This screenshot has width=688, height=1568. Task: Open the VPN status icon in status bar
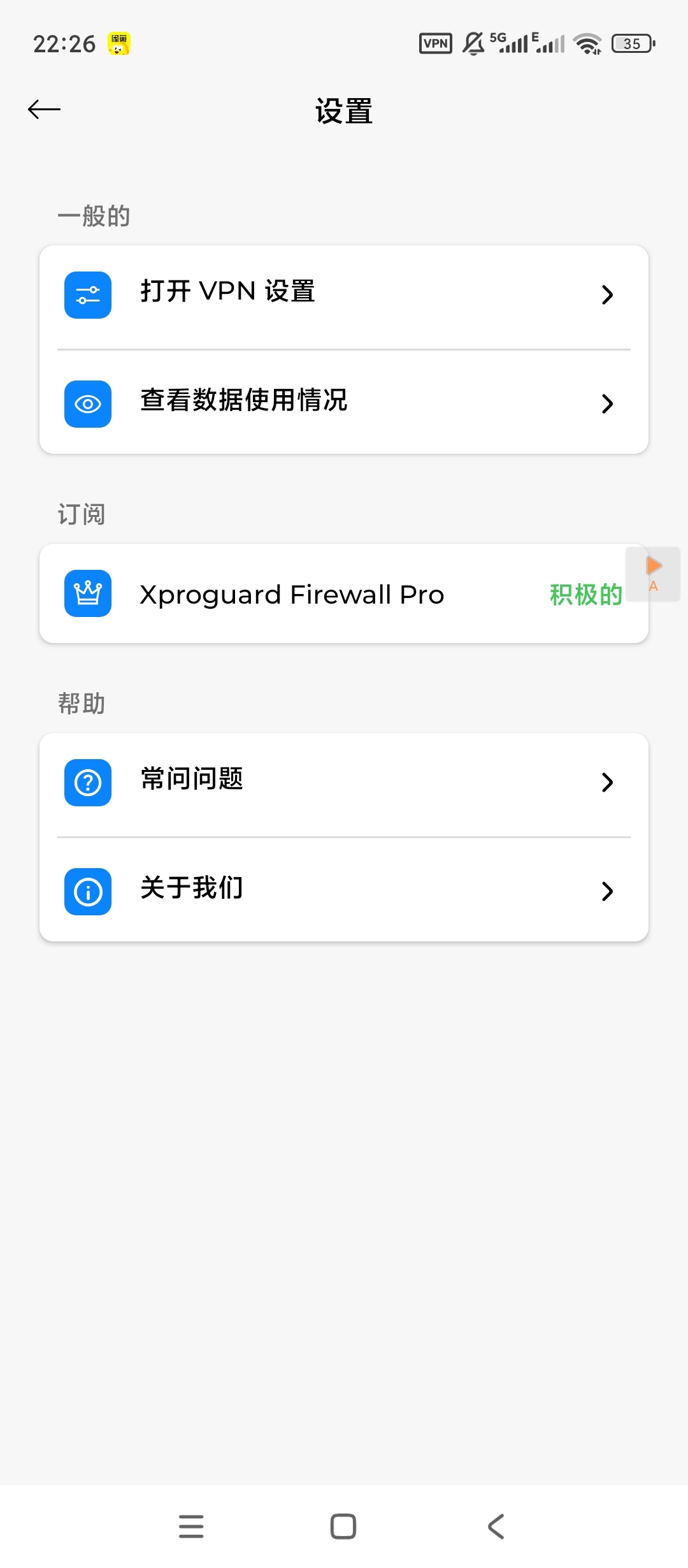434,43
